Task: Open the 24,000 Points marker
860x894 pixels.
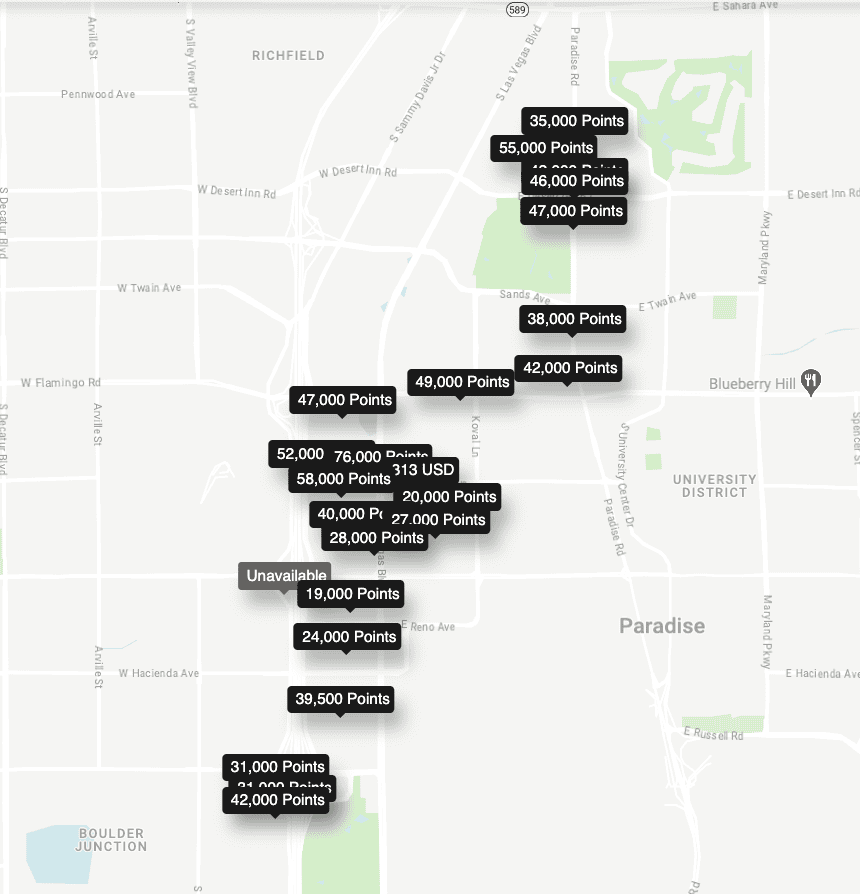Action: point(348,637)
